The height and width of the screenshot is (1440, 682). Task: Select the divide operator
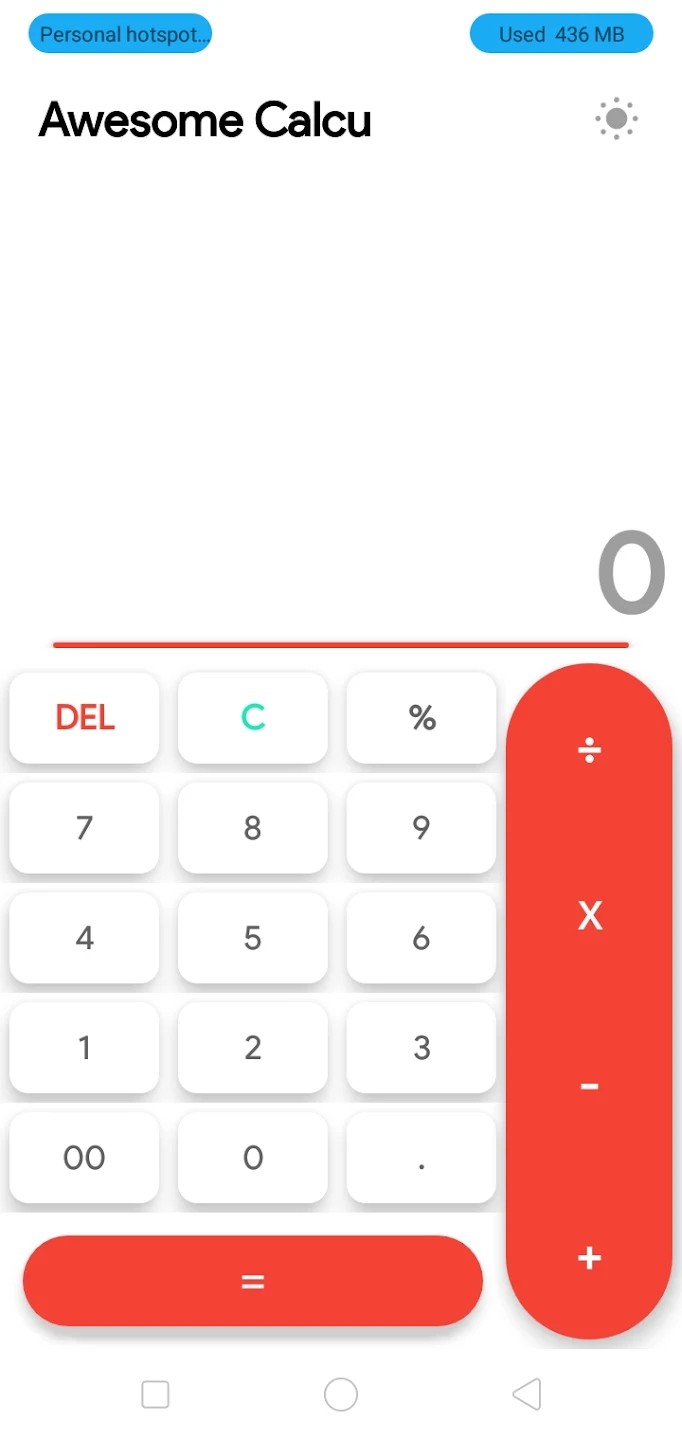pyautogui.click(x=589, y=750)
